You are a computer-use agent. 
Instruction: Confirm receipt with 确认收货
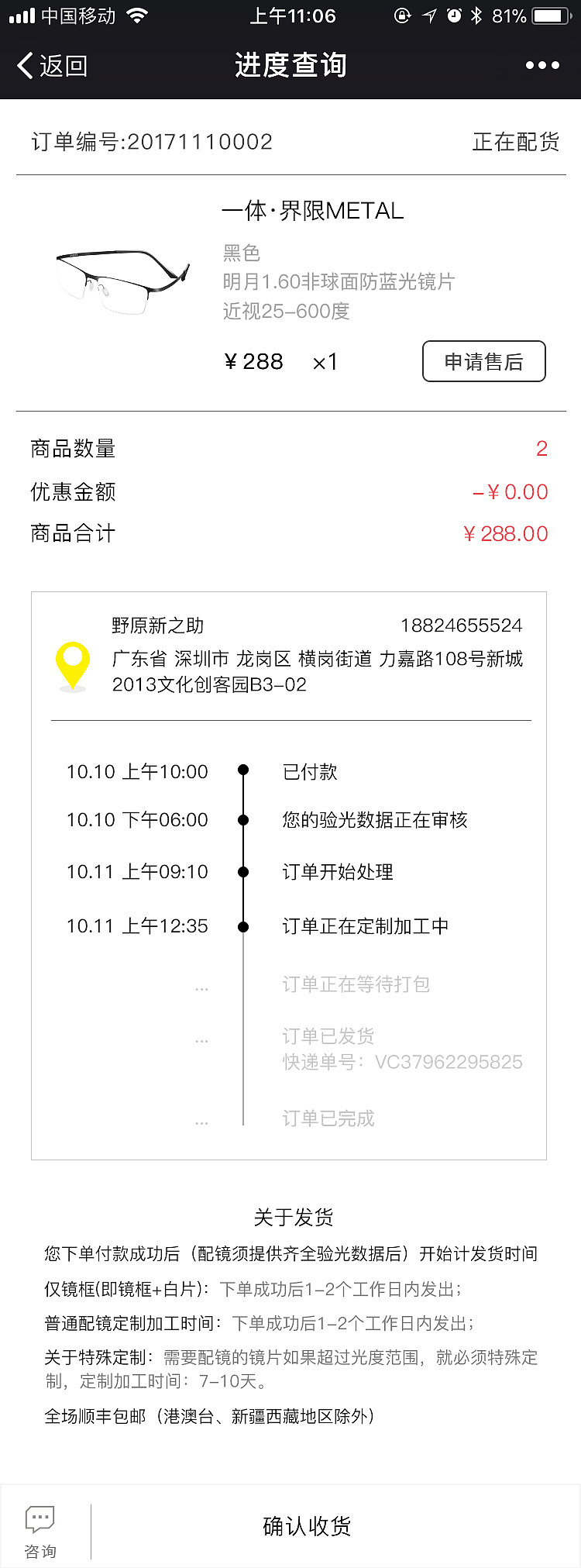(x=307, y=1526)
